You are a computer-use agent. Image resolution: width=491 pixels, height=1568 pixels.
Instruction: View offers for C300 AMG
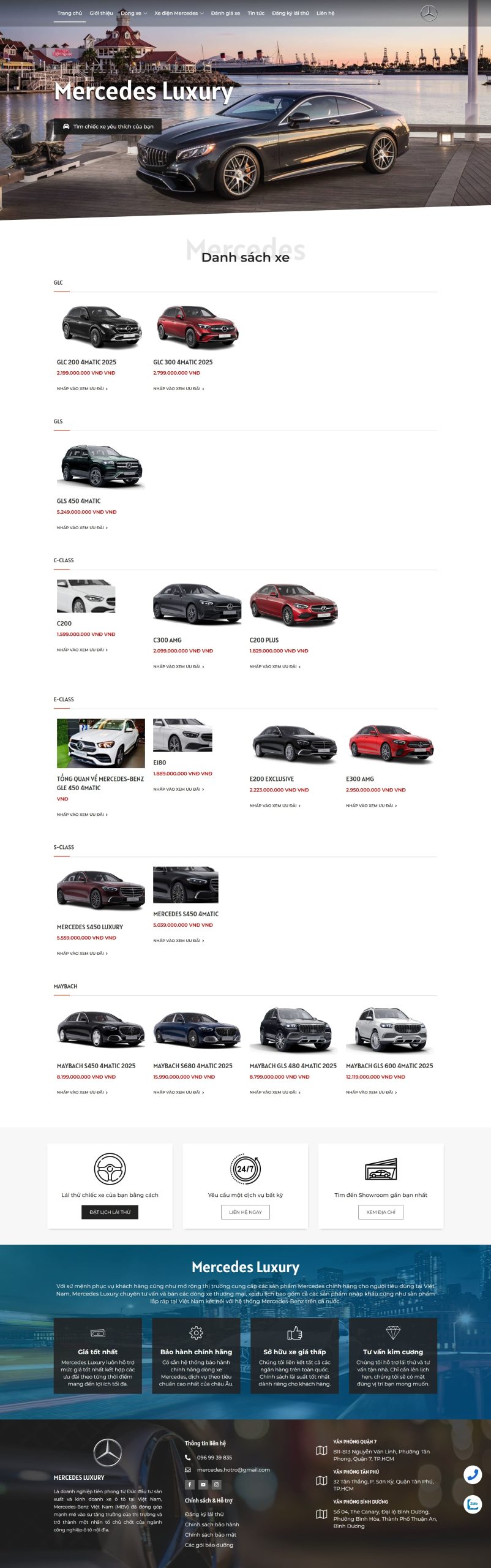tap(178, 666)
